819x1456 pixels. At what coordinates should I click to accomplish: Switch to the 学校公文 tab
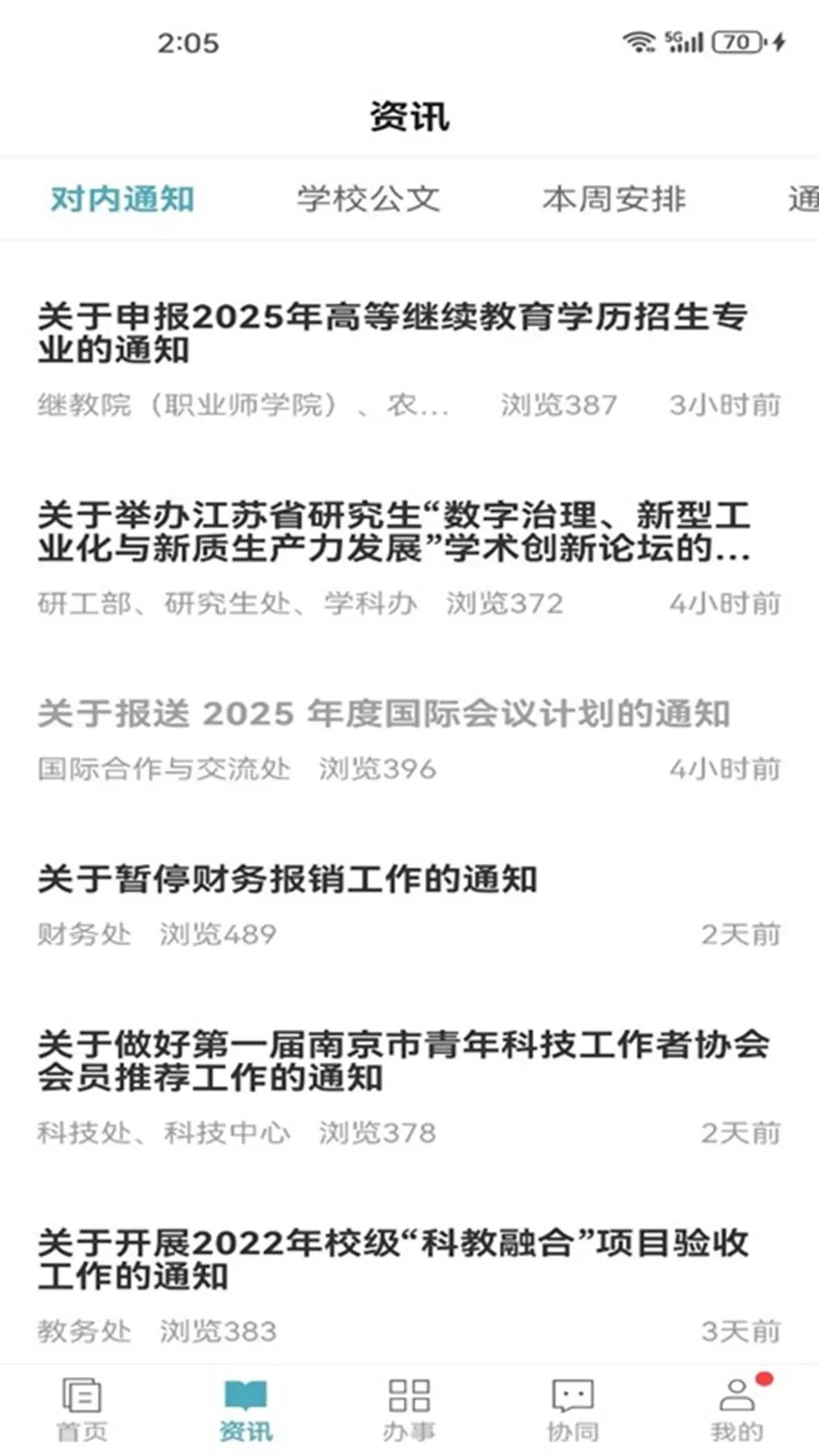click(x=369, y=199)
